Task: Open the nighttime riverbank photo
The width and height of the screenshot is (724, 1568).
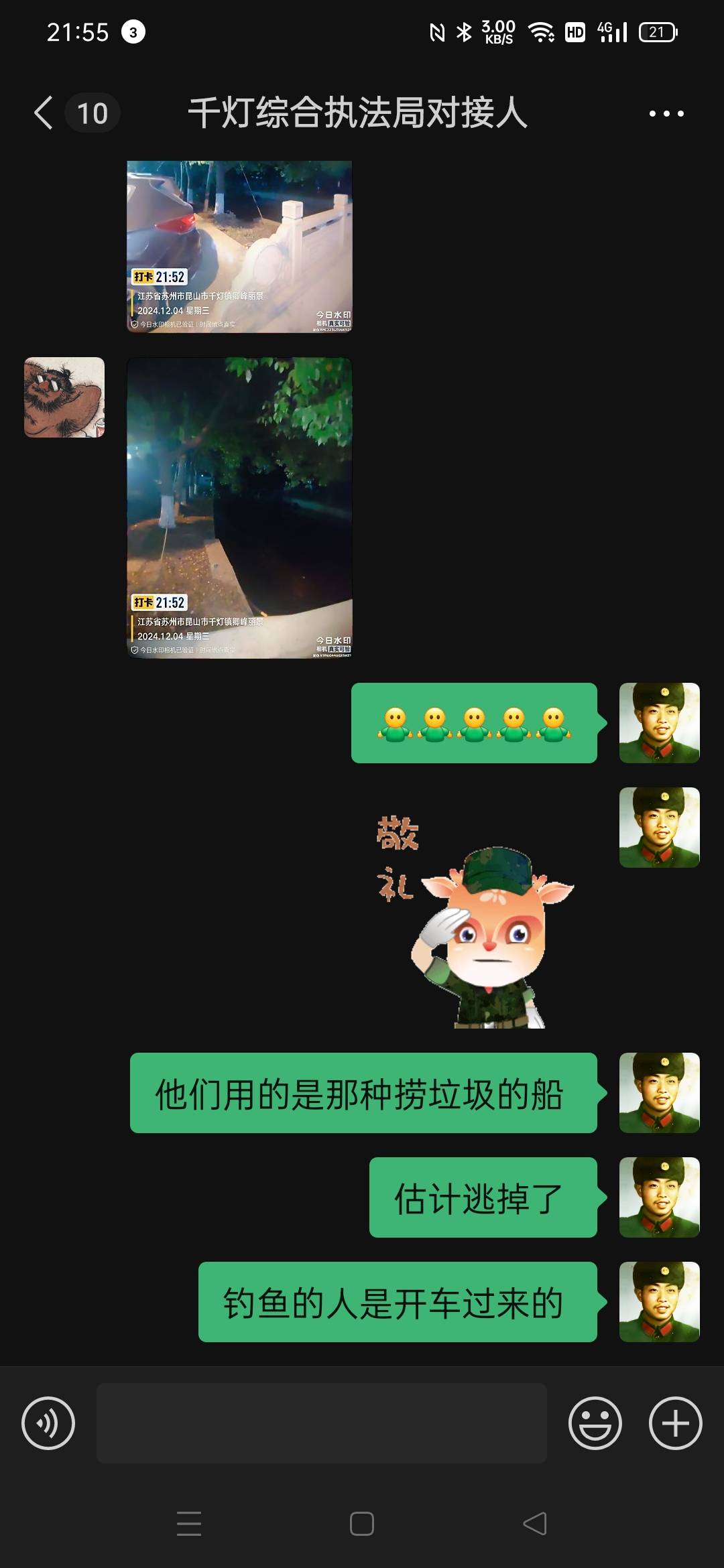Action: (x=239, y=508)
